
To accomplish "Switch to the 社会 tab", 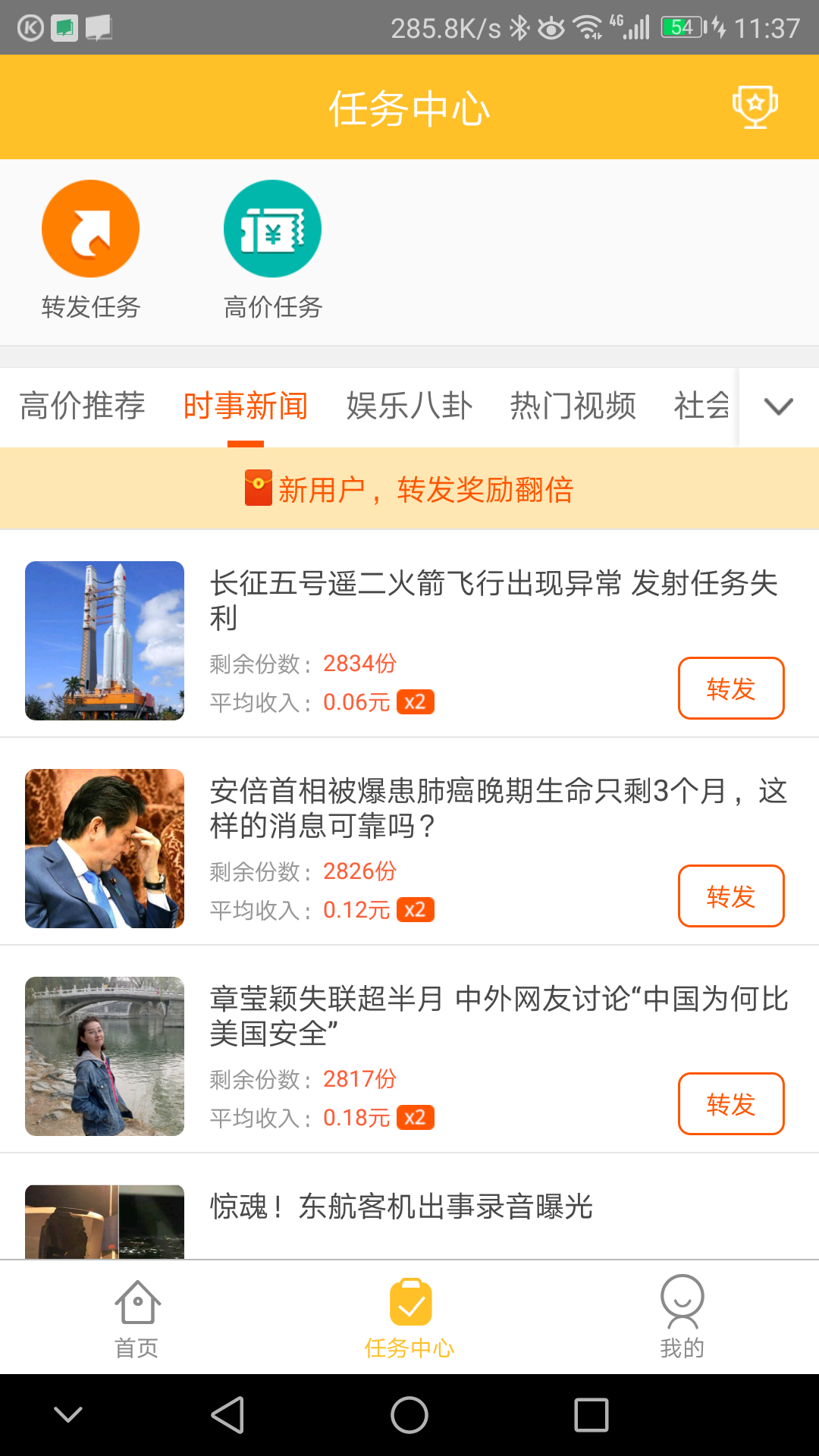I will pyautogui.click(x=701, y=406).
